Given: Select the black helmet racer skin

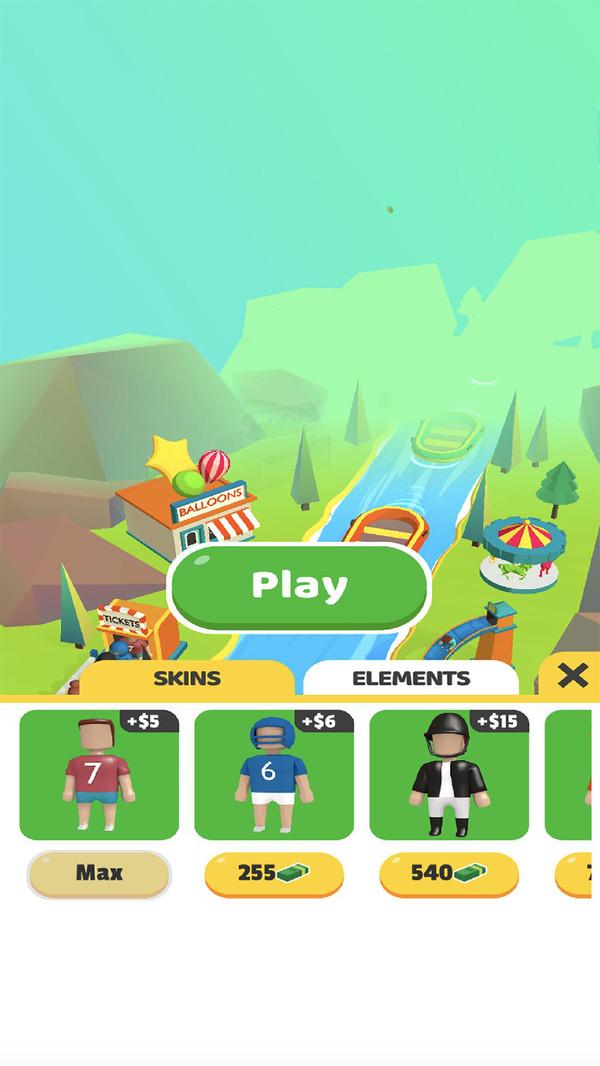Looking at the screenshot, I should [x=449, y=775].
